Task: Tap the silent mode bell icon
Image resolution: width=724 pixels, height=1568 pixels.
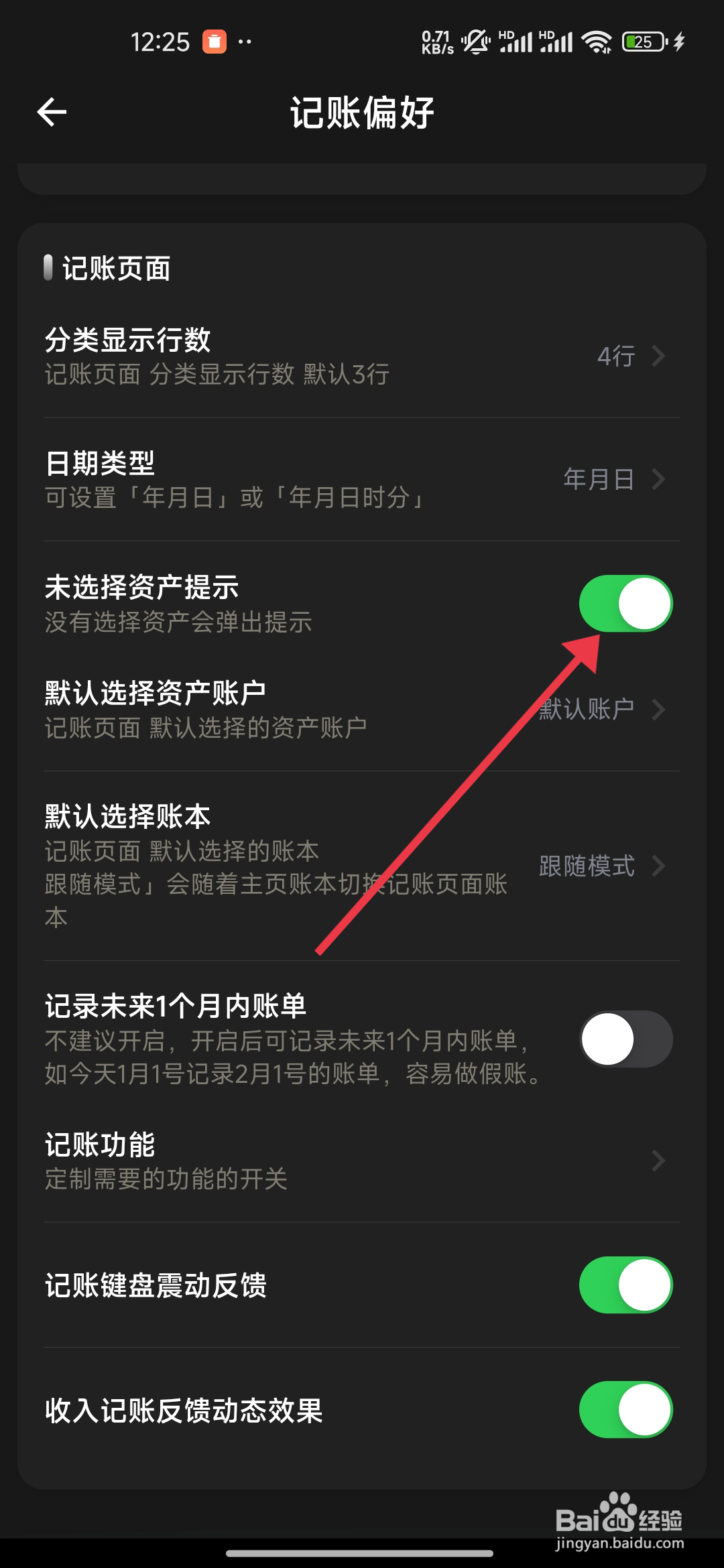Action: (475, 42)
